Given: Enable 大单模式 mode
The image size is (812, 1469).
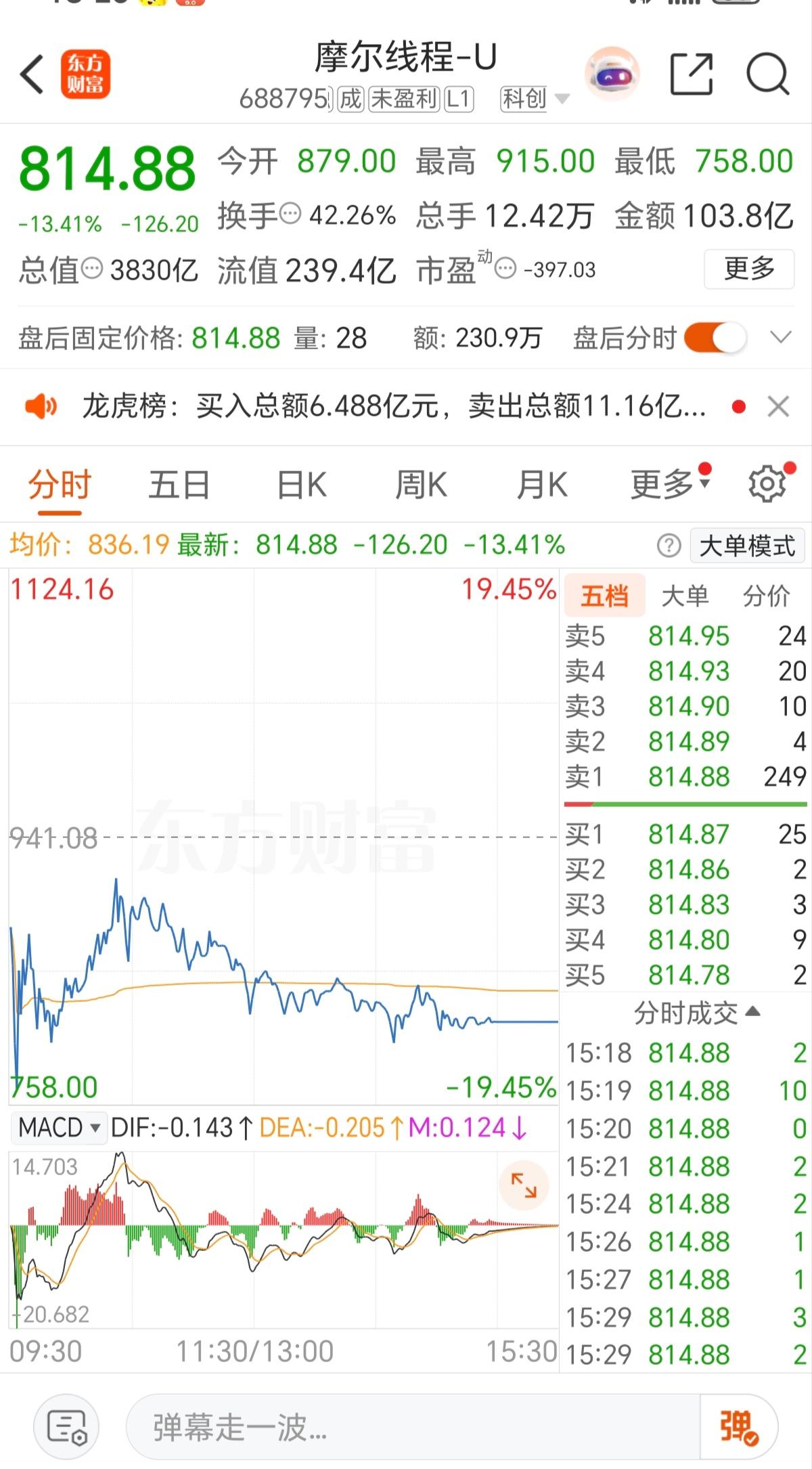Looking at the screenshot, I should (x=746, y=546).
